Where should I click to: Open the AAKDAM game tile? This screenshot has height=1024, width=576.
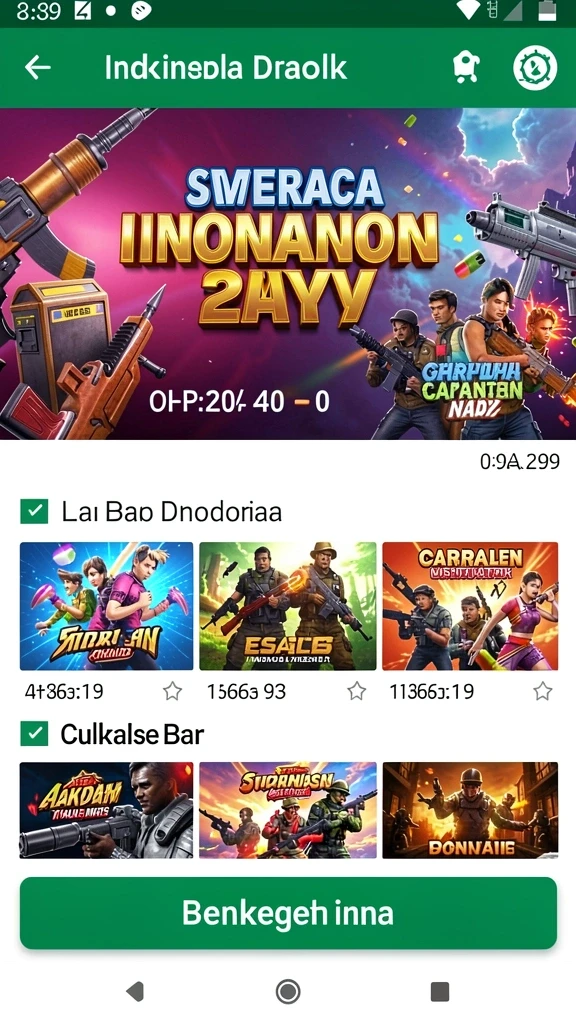pyautogui.click(x=106, y=810)
